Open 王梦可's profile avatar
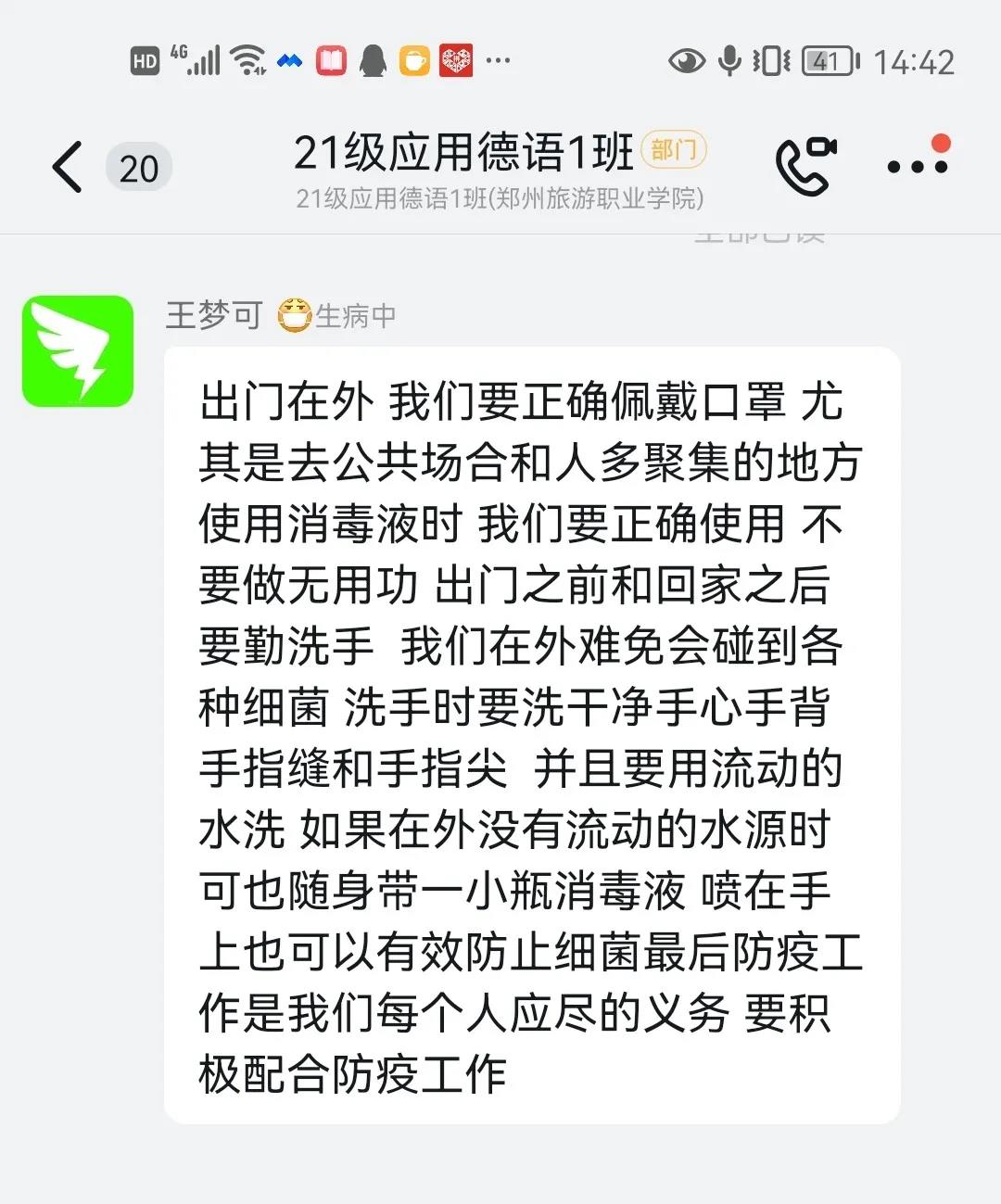1001x1204 pixels. [x=78, y=351]
